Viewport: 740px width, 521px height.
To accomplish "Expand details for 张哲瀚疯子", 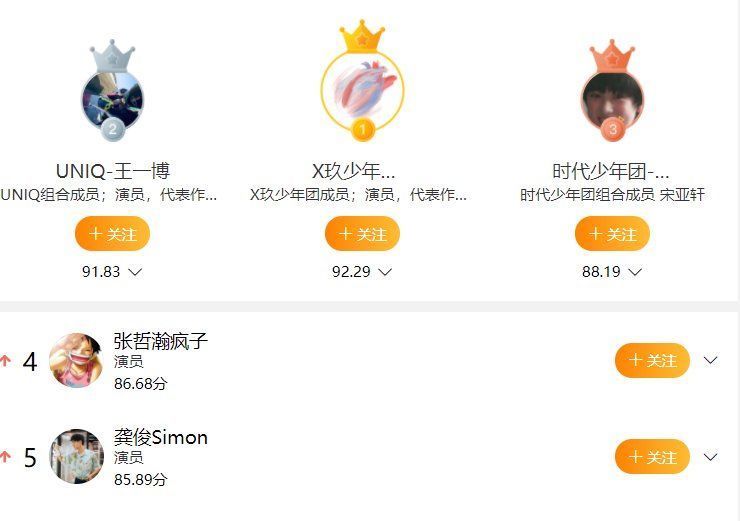I will tap(711, 360).
